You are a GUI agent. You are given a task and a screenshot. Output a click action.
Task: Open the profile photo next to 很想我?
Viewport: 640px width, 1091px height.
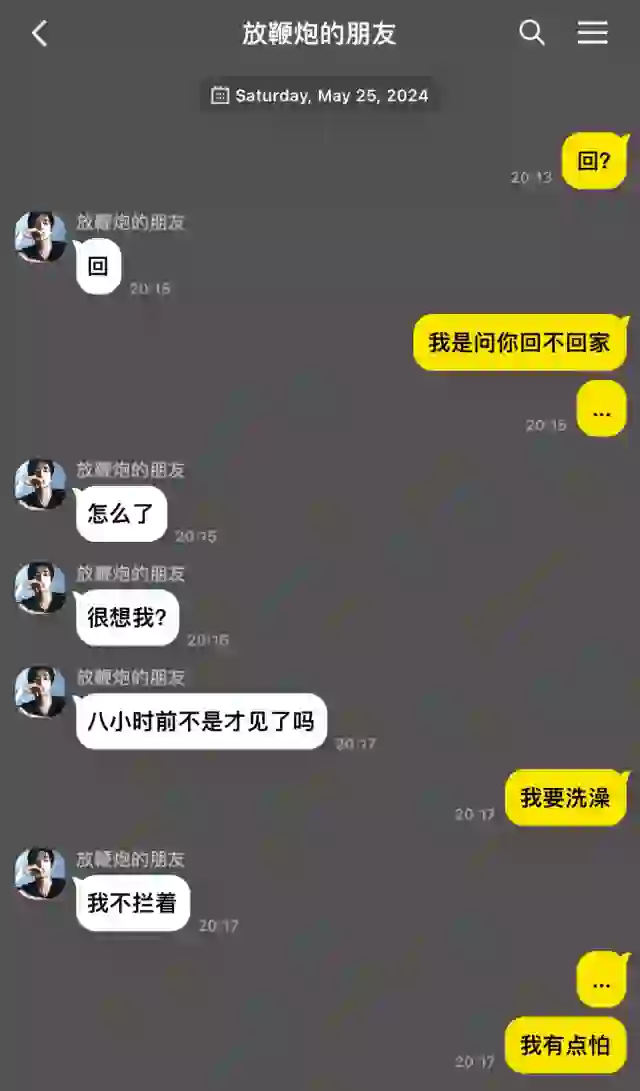(x=40, y=588)
